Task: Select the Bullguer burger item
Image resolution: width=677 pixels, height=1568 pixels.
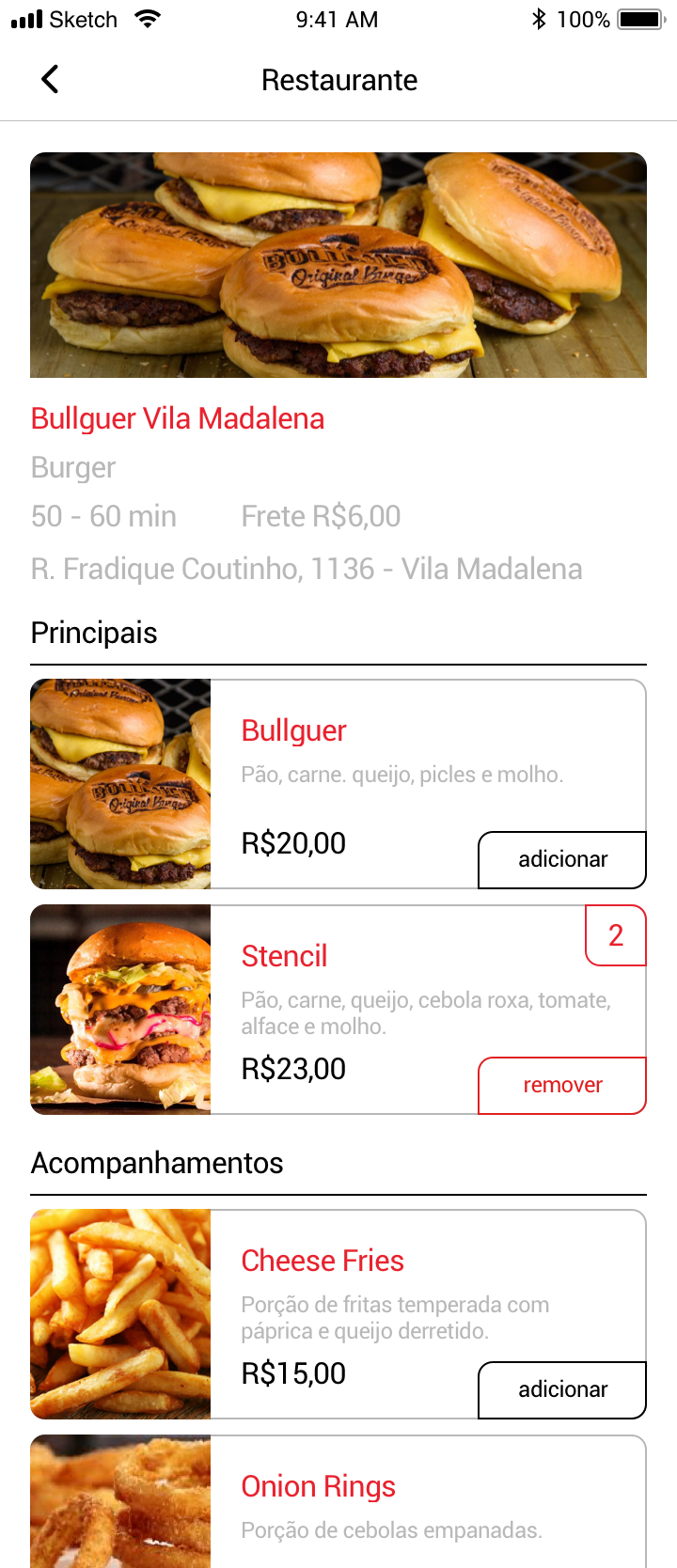Action: point(338,783)
